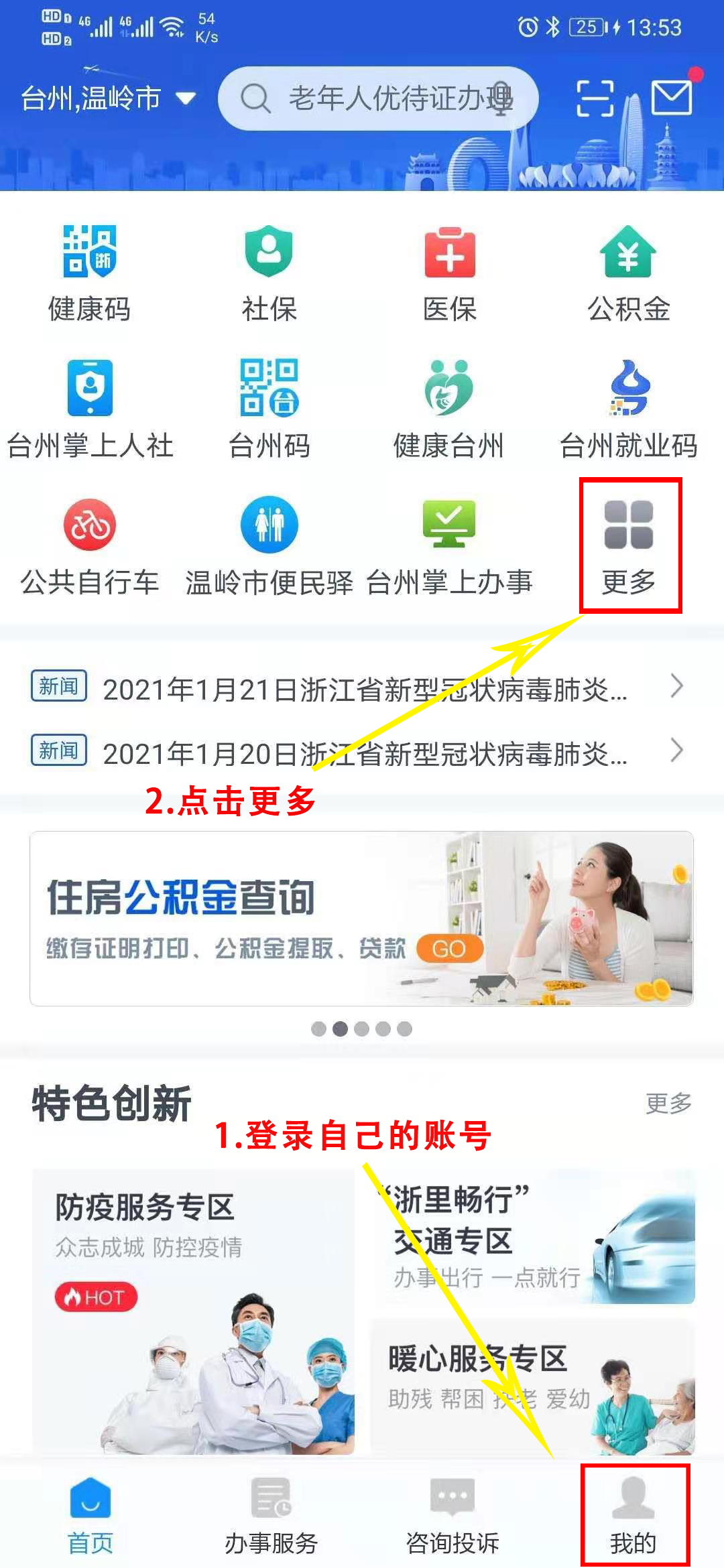The image size is (724, 1568).
Task: Open 公积金 service
Action: 628,273
